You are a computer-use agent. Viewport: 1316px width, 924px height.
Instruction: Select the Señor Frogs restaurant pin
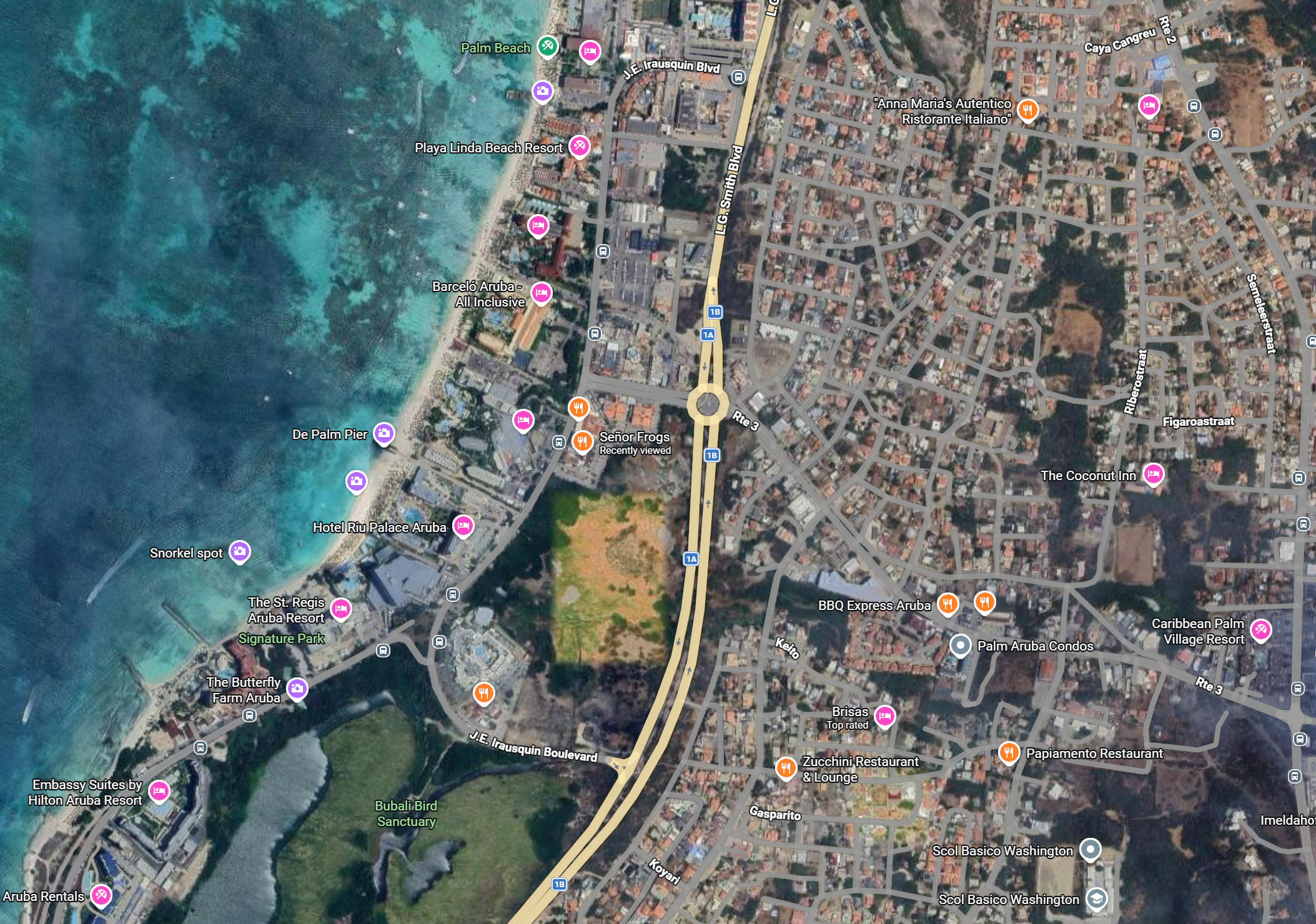[582, 442]
